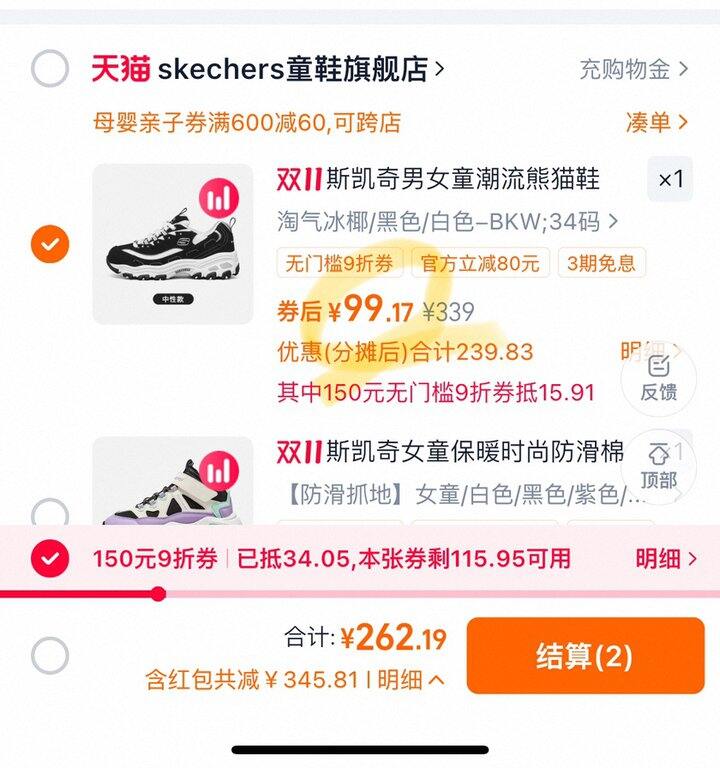Open the purple 保暖棉鞋 product image
The width and height of the screenshot is (720, 768).
click(173, 482)
